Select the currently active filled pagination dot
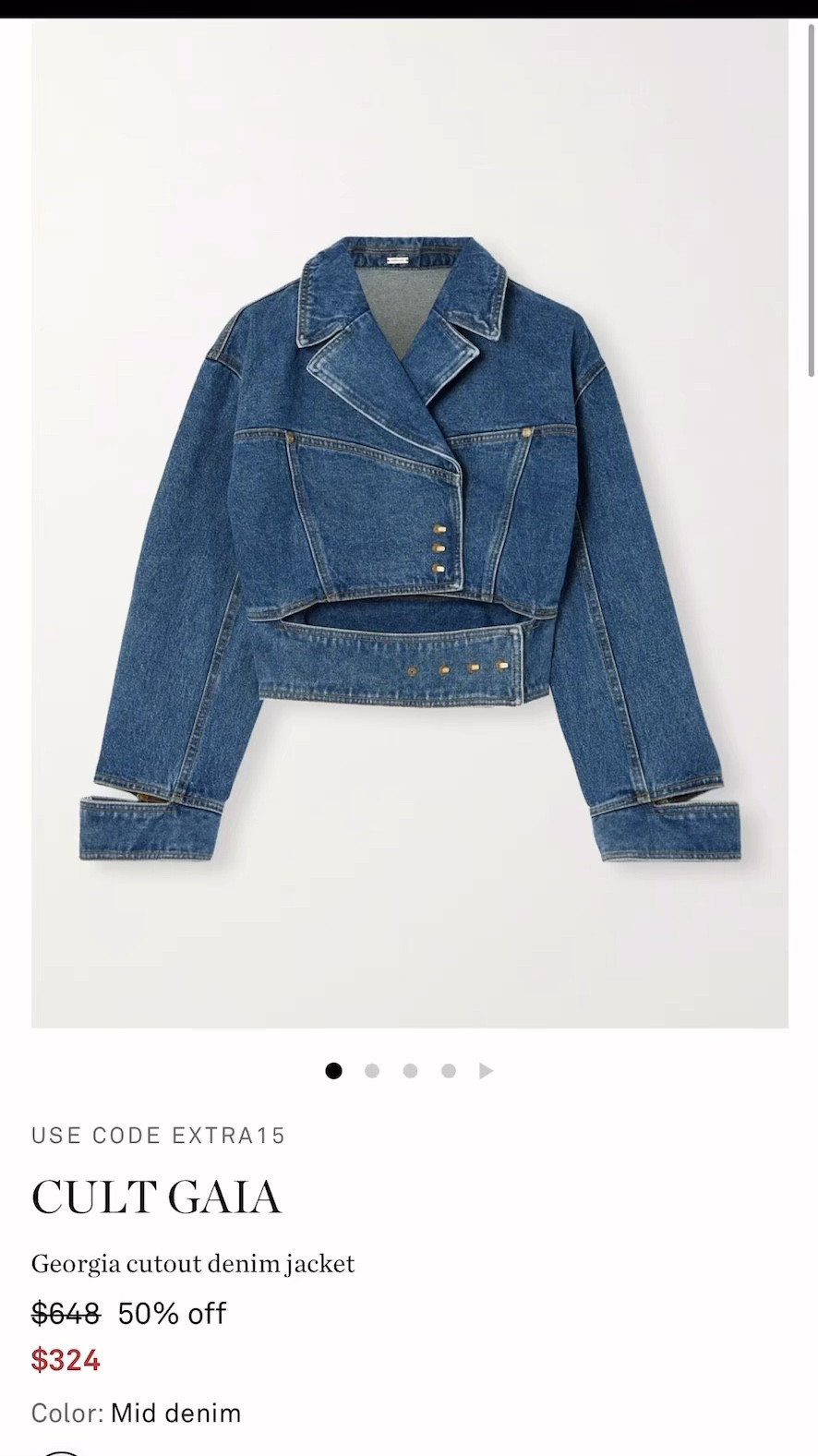 [333, 1070]
